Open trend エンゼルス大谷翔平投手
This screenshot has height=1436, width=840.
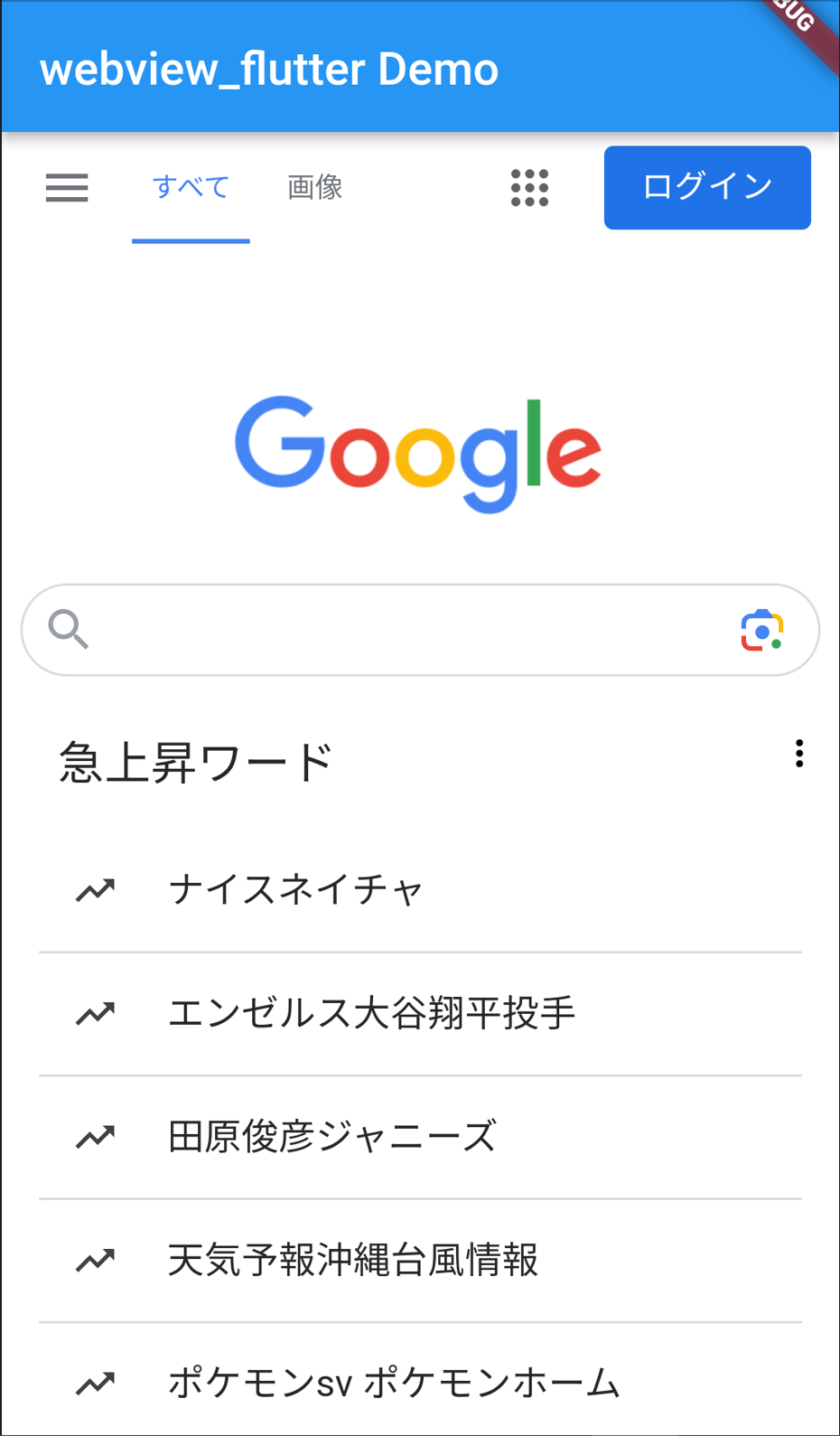coord(420,1014)
